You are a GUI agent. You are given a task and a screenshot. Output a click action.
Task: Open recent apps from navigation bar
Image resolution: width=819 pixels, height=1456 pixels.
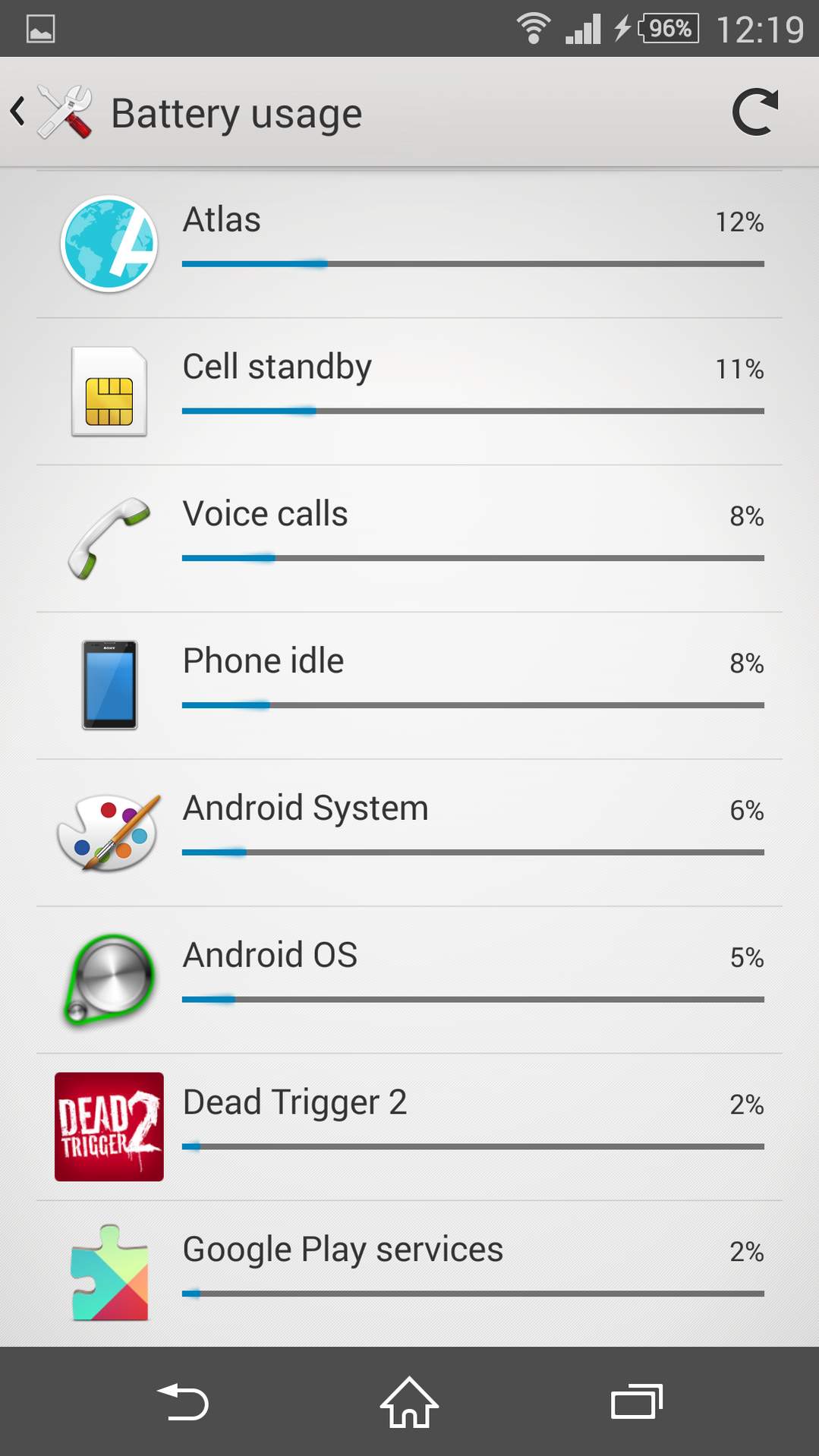[636, 1402]
